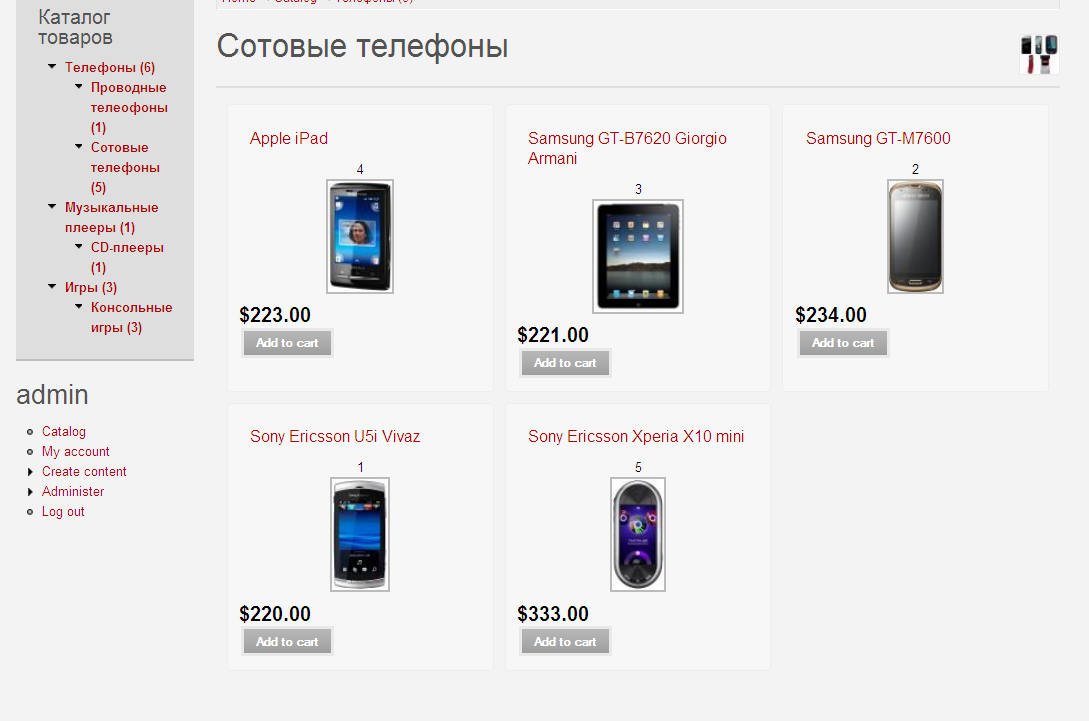
Task: View the Sony Ericsson U5i Vivaz image
Action: [360, 535]
